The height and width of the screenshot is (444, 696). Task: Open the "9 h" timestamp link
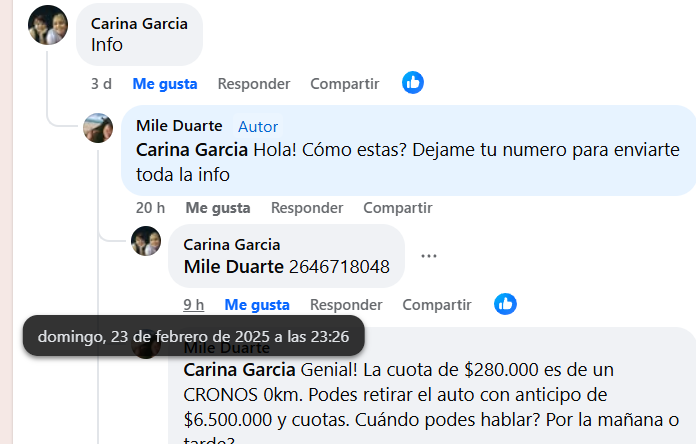tap(193, 305)
